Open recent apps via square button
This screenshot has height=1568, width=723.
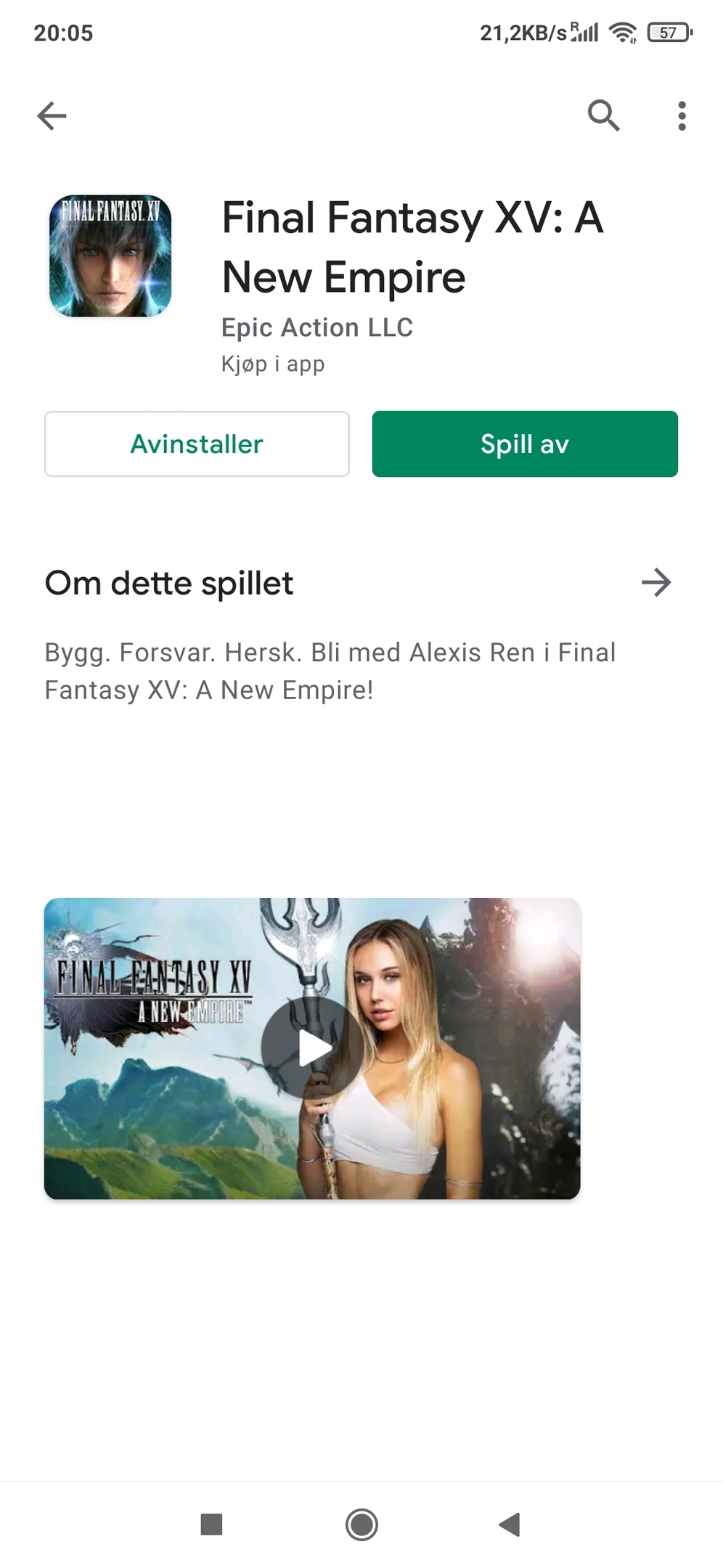coord(211,1524)
